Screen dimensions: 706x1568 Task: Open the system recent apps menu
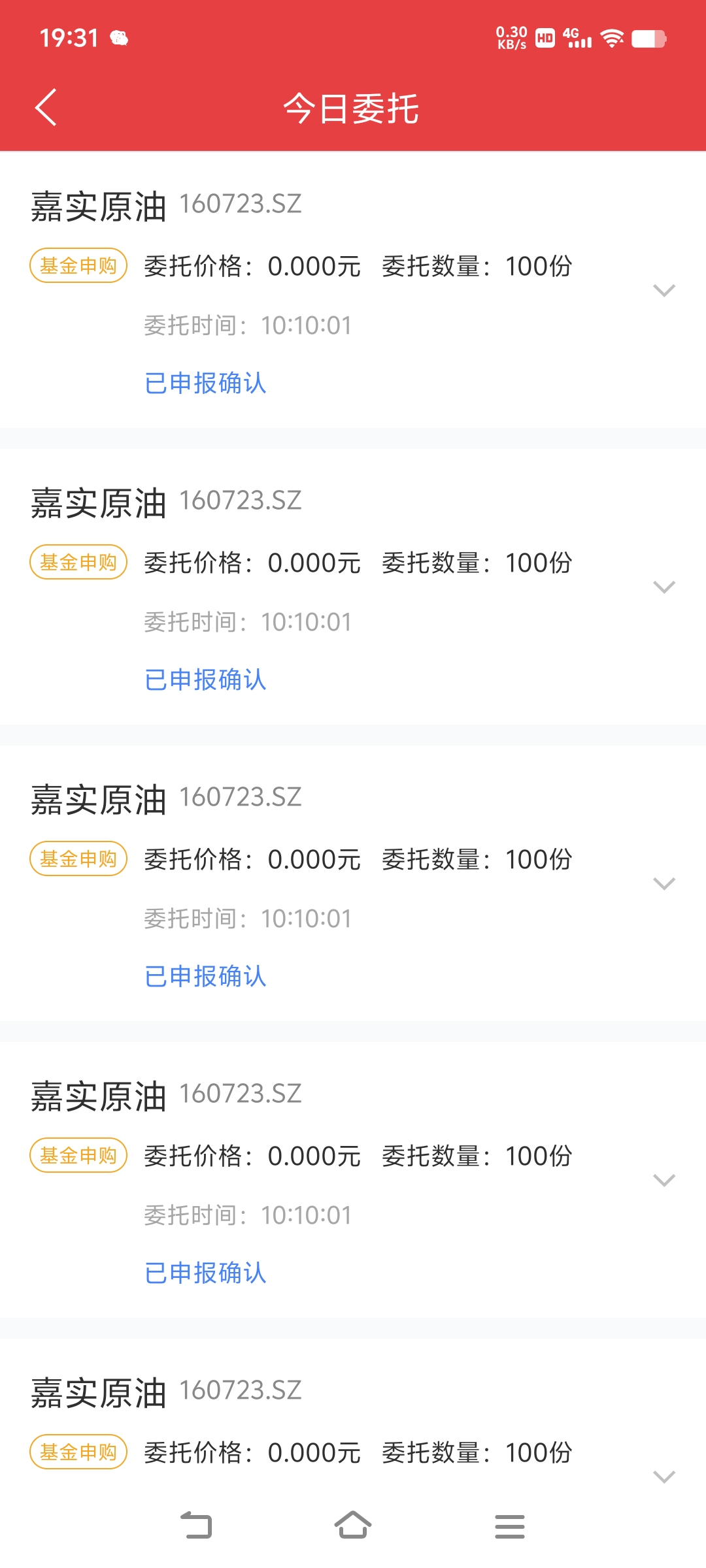pyautogui.click(x=509, y=1526)
